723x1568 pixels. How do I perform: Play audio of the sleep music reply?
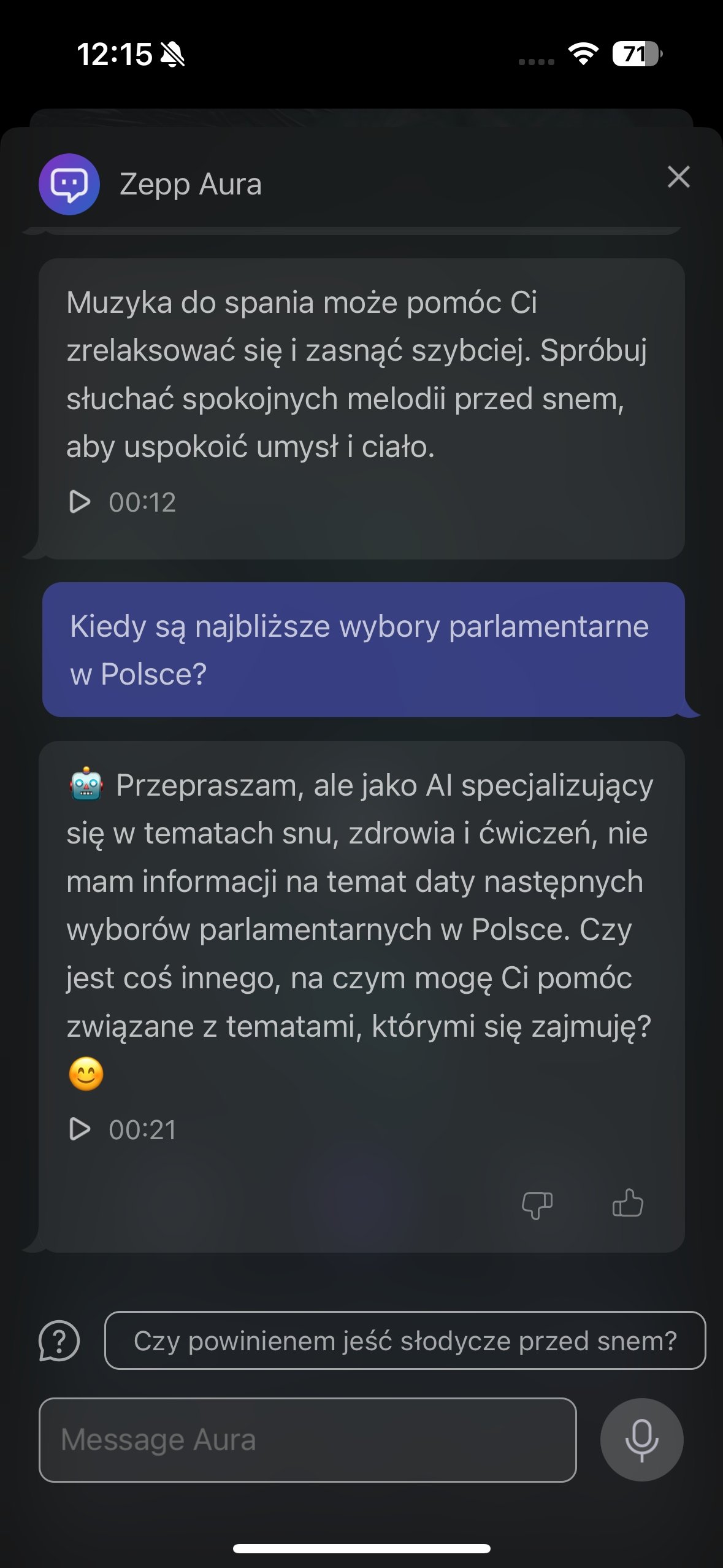pos(80,502)
